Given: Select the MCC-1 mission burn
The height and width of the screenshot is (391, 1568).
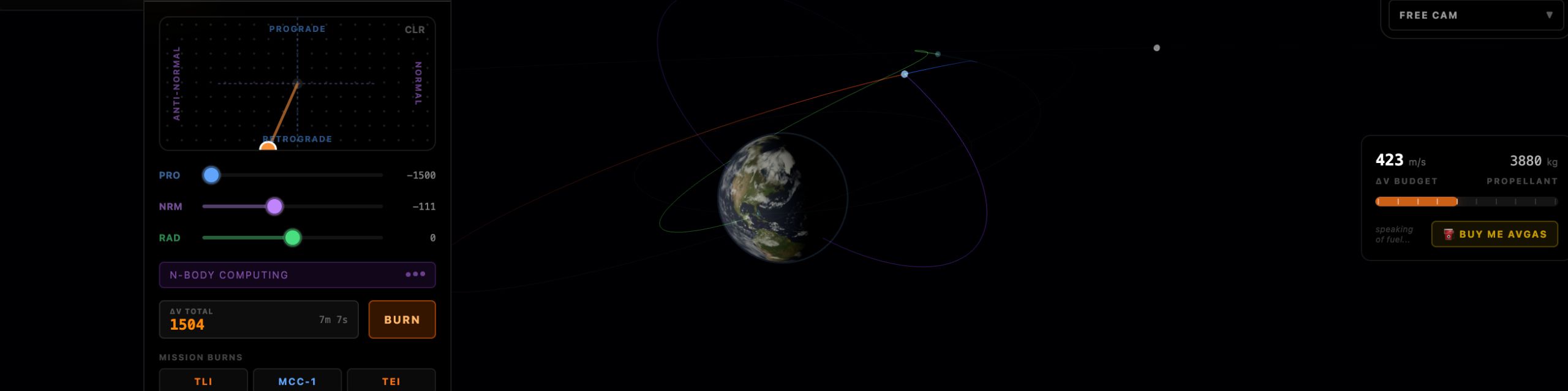Looking at the screenshot, I should coord(297,381).
